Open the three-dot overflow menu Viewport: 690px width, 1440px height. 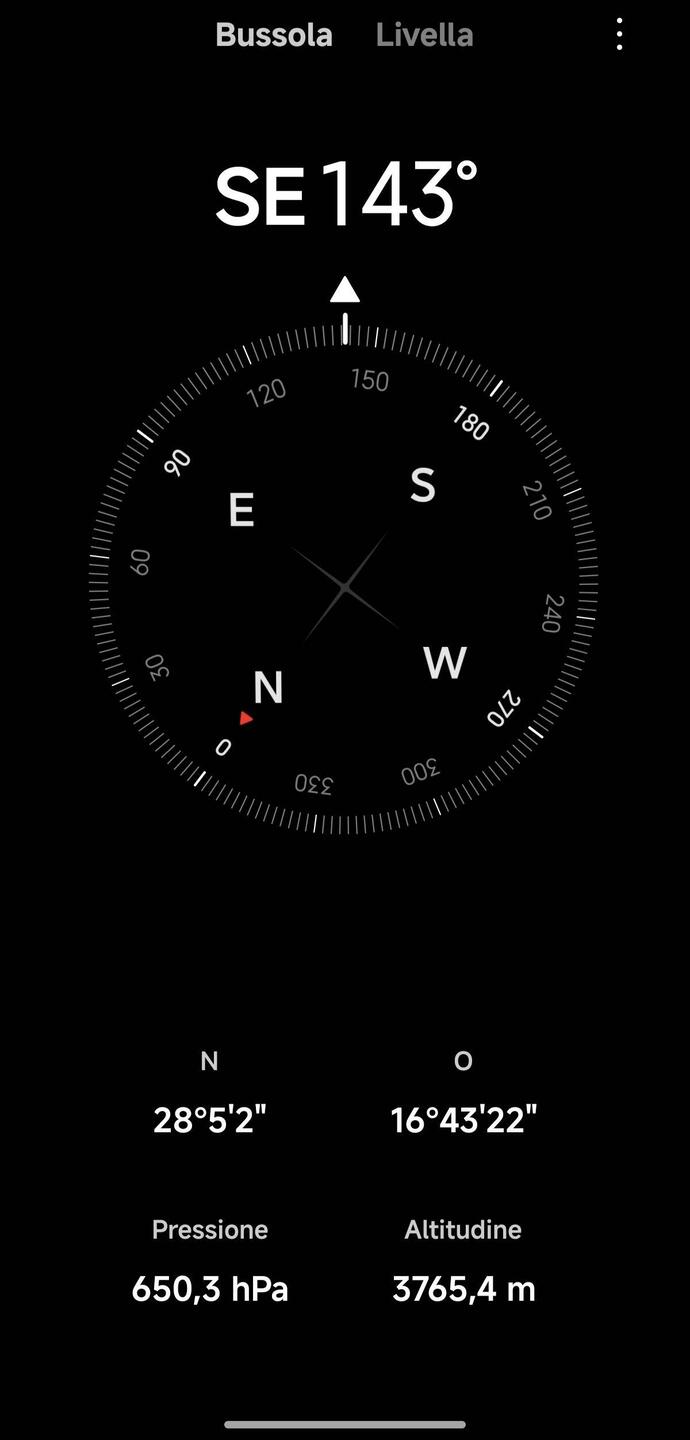pyautogui.click(x=620, y=35)
